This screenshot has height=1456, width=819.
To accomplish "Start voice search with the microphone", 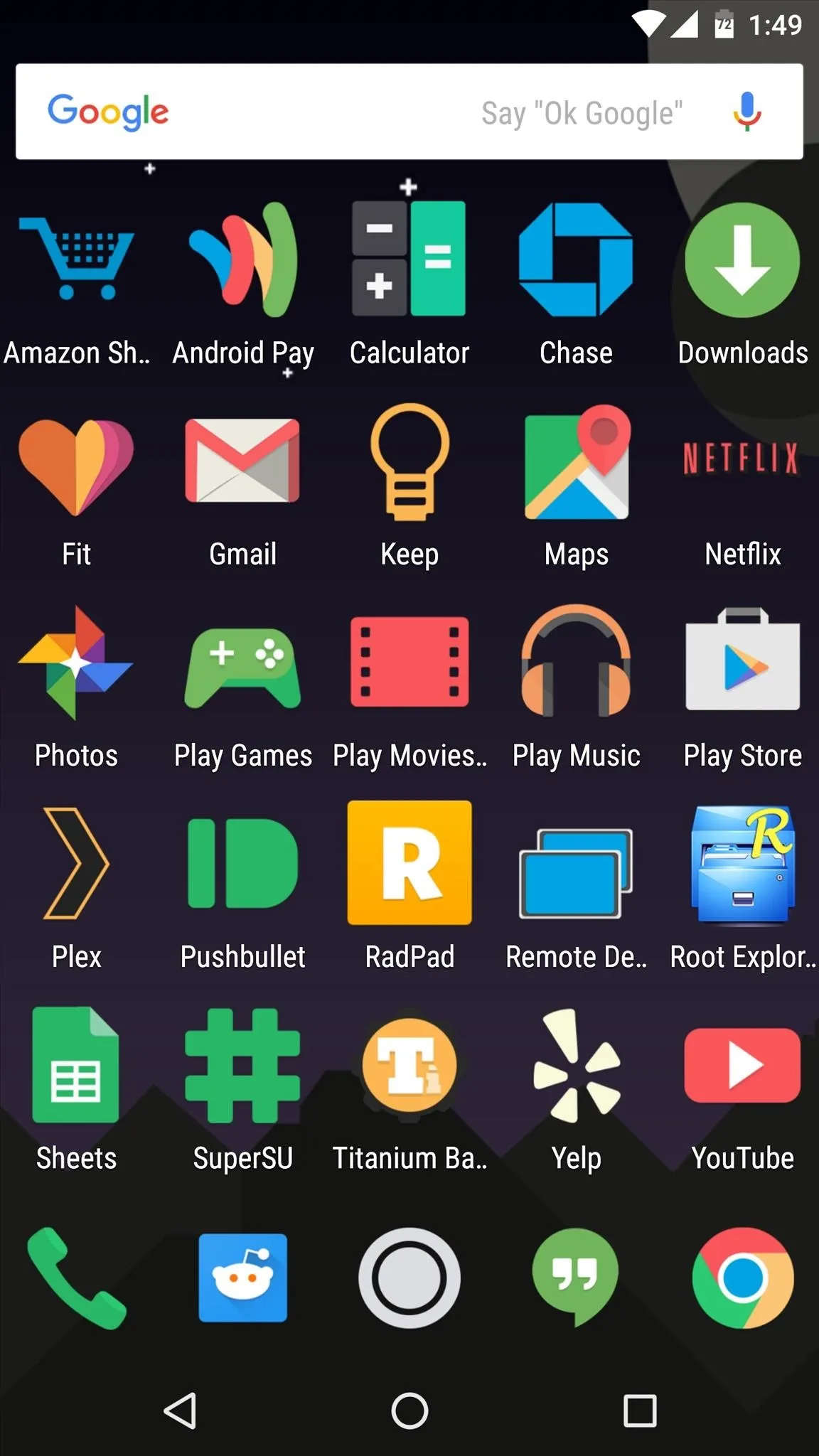I will [746, 112].
